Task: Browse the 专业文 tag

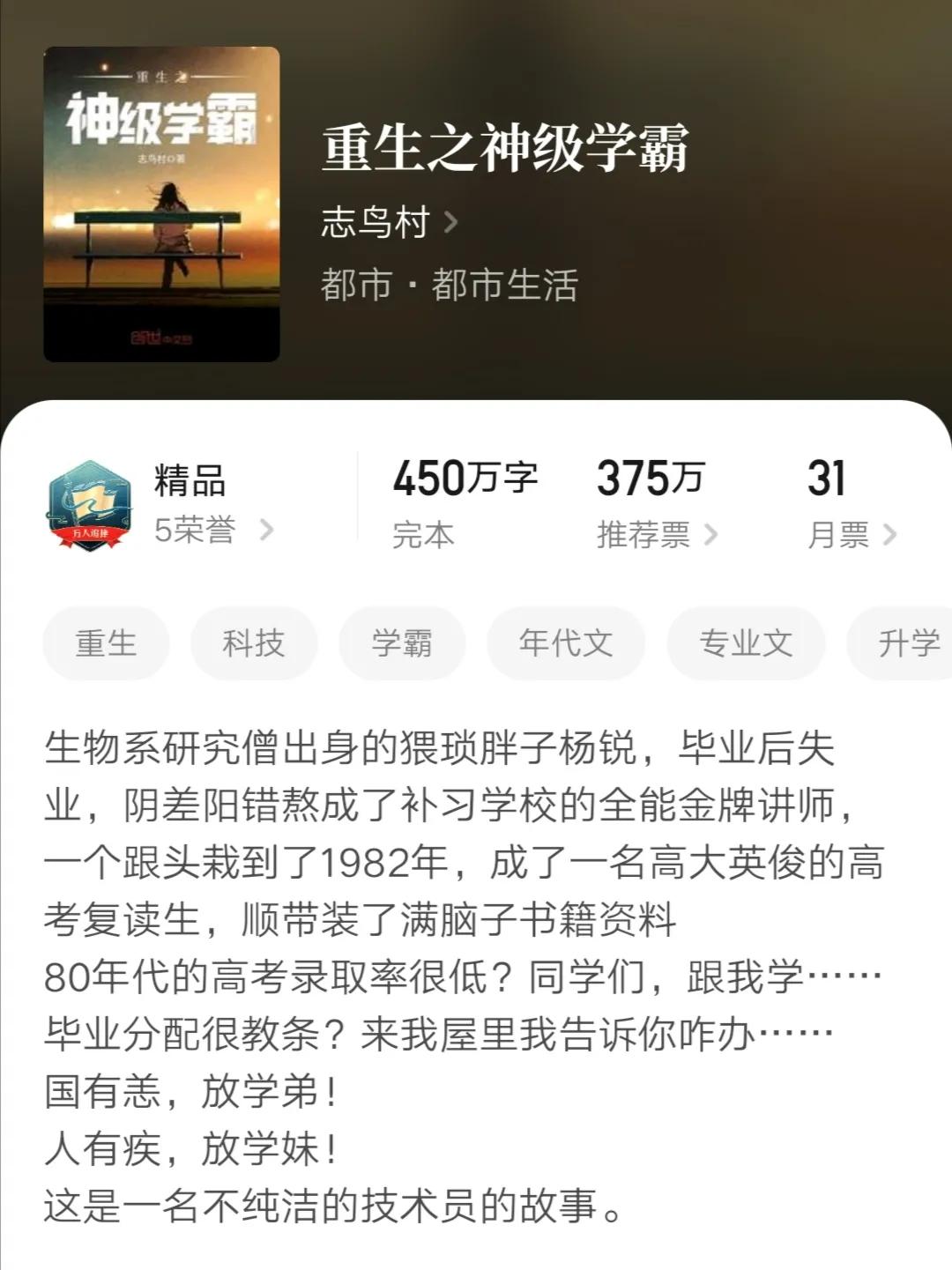Action: (x=745, y=643)
